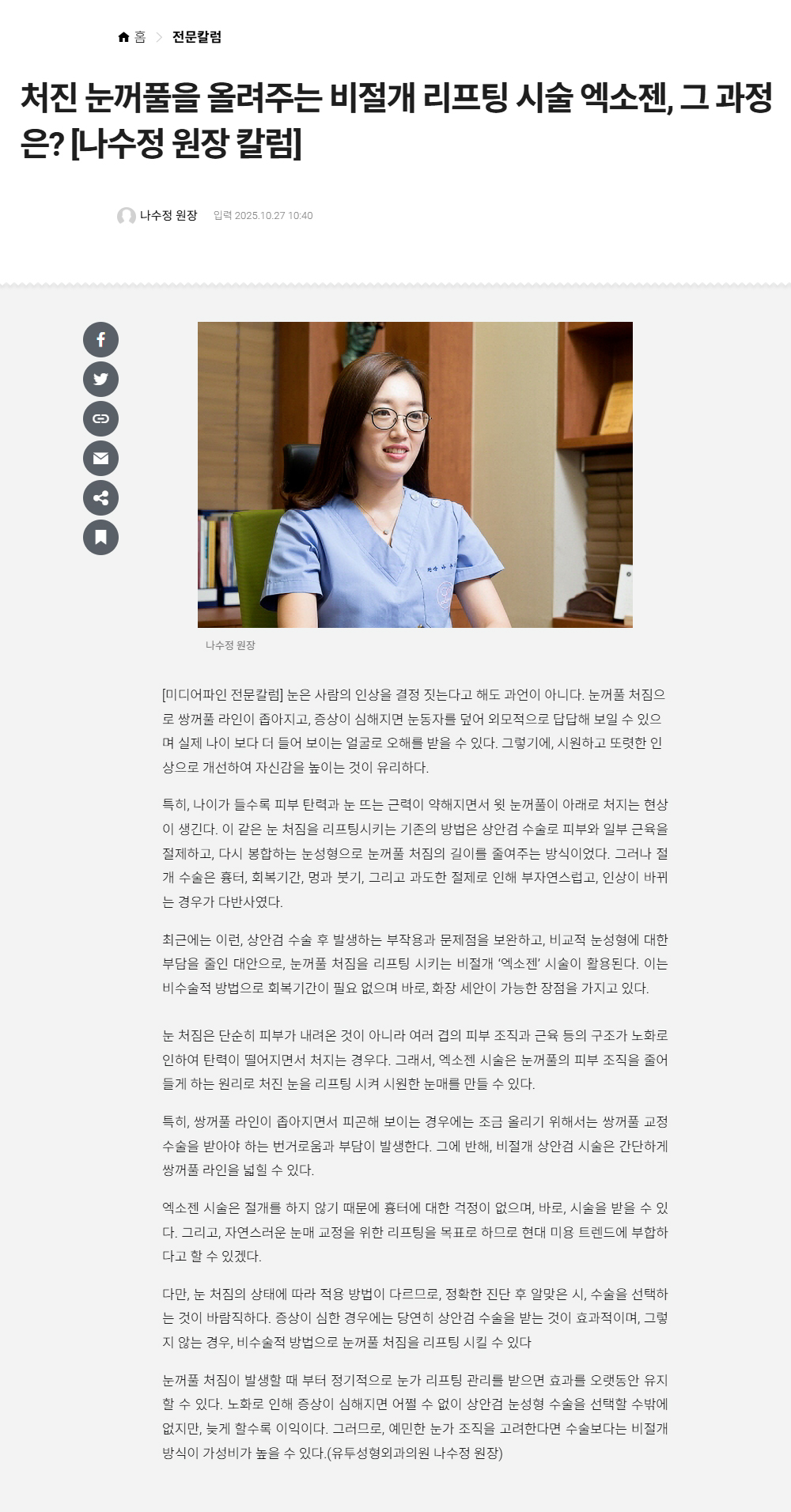Enlarge the photo of 나수정 원장
This screenshot has height=1512, width=791.
point(414,474)
